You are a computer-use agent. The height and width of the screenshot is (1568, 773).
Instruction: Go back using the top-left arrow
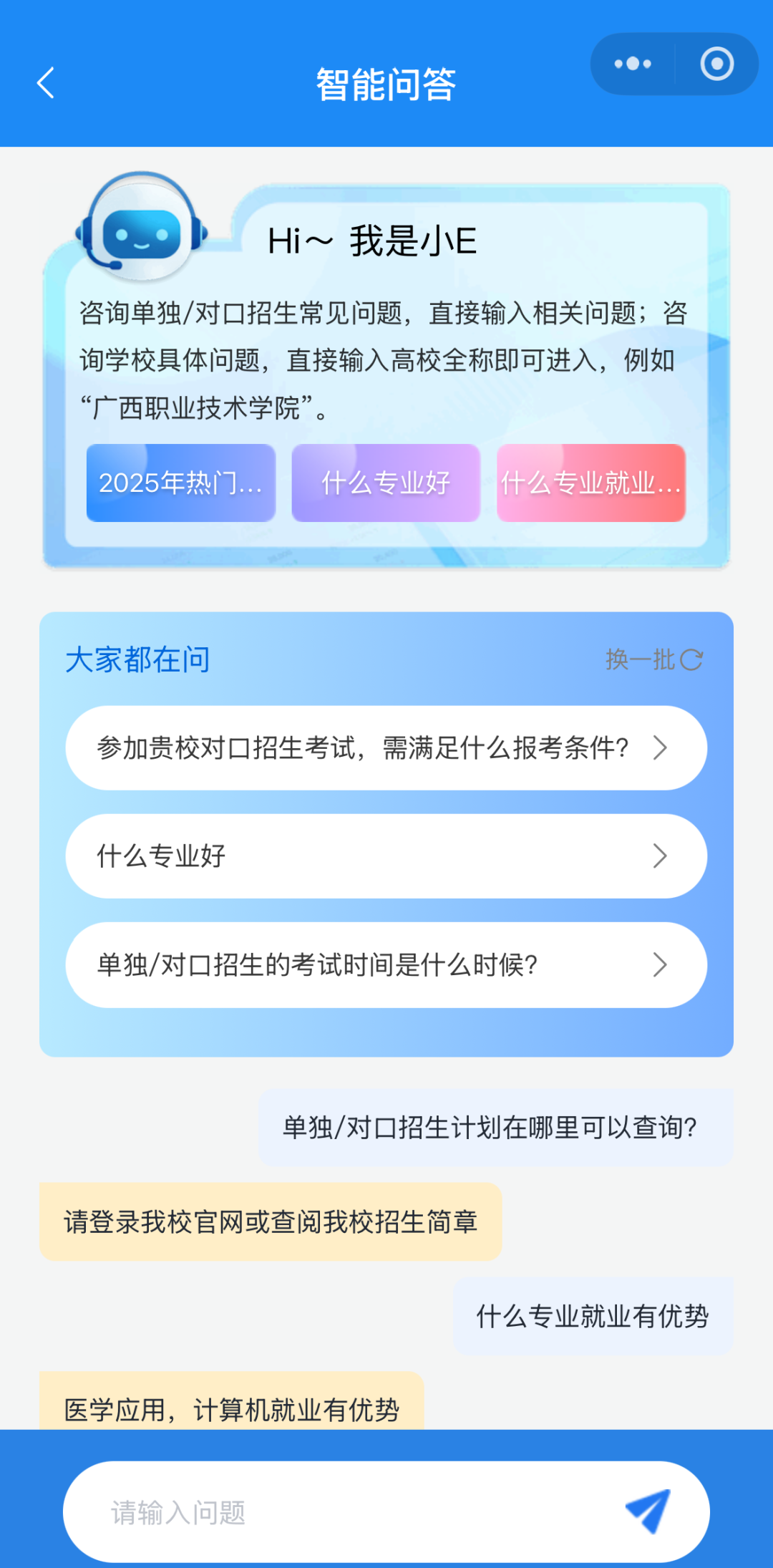click(x=46, y=83)
